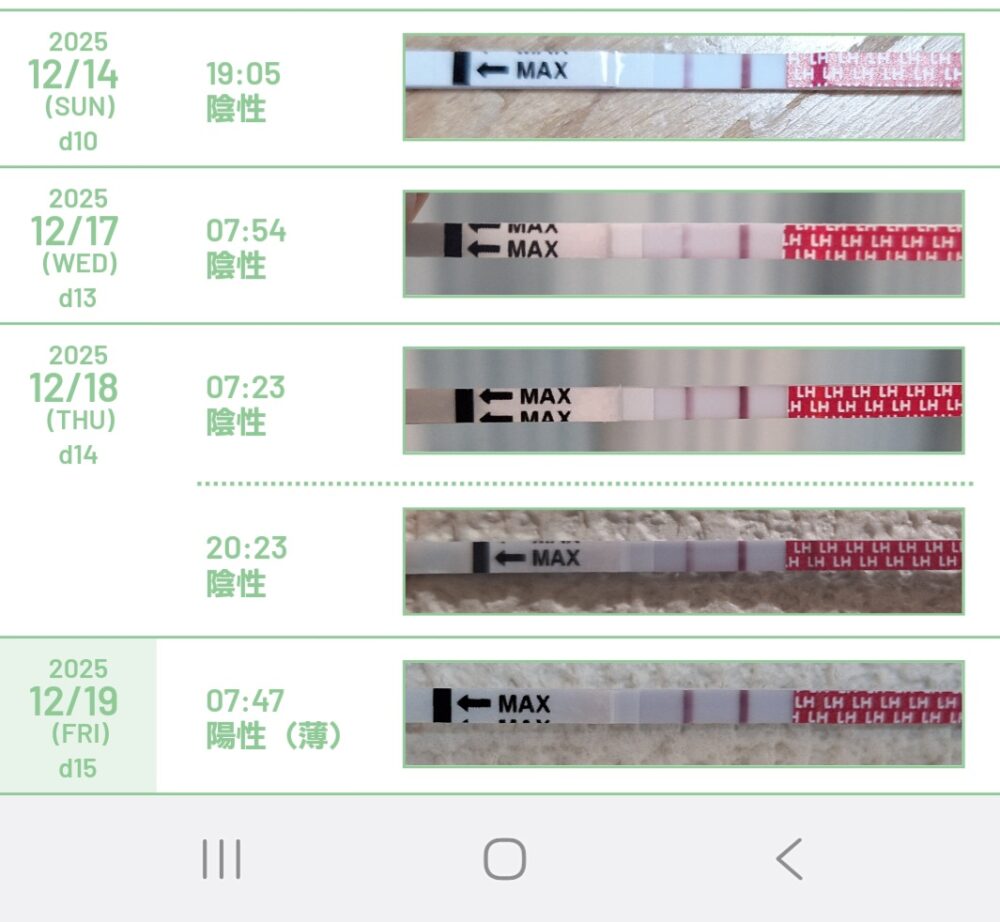This screenshot has height=922, width=1000.
Task: Open the recent apps view
Action: pyautogui.click(x=221, y=858)
